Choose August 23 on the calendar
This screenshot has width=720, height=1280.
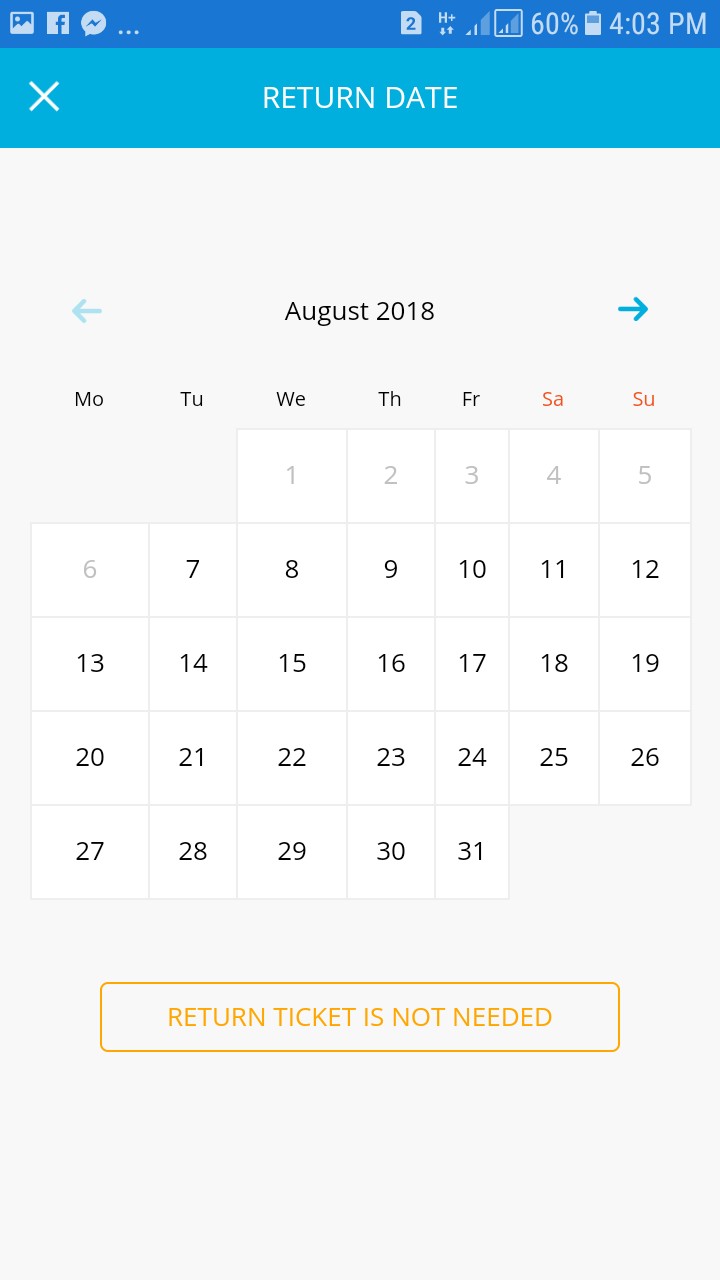pyautogui.click(x=390, y=758)
